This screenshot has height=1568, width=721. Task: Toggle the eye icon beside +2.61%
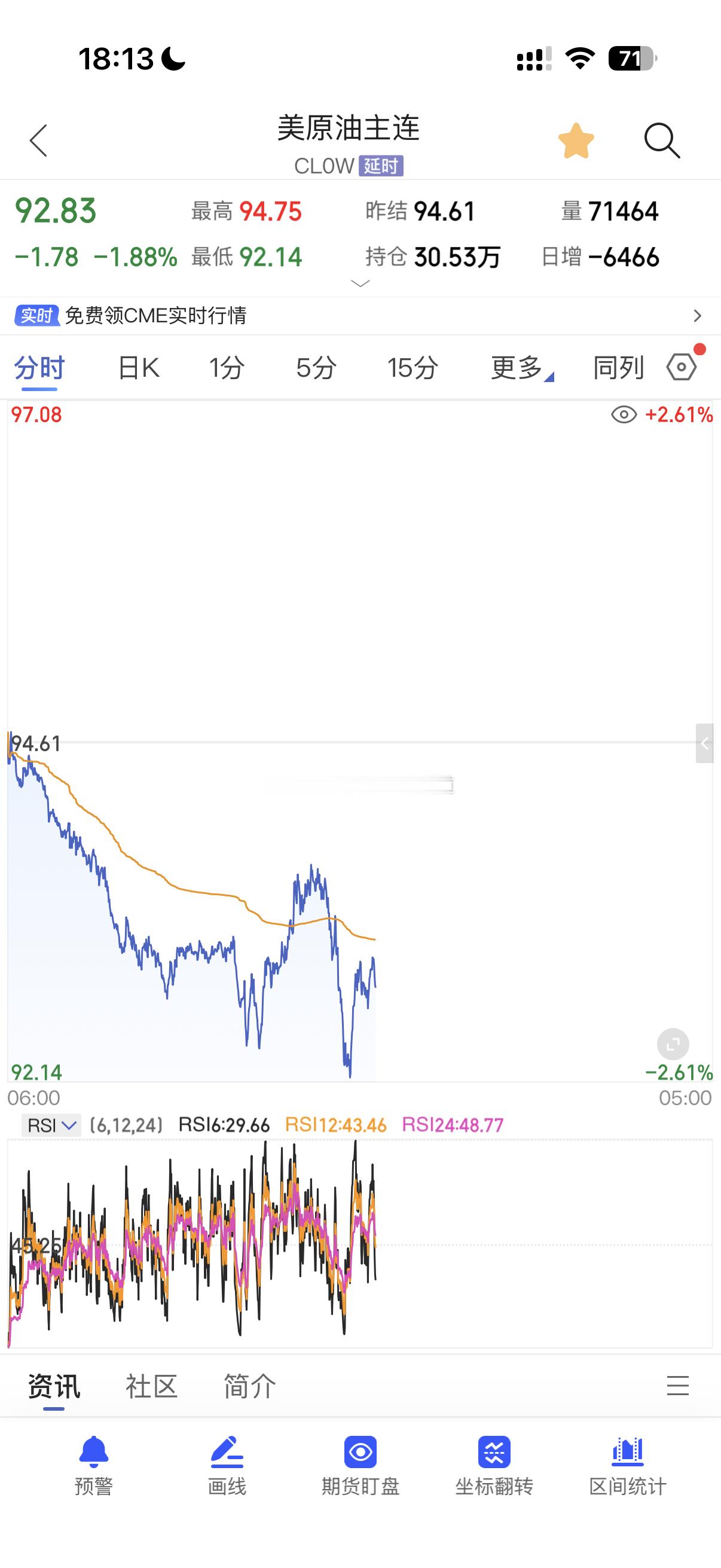[x=624, y=415]
